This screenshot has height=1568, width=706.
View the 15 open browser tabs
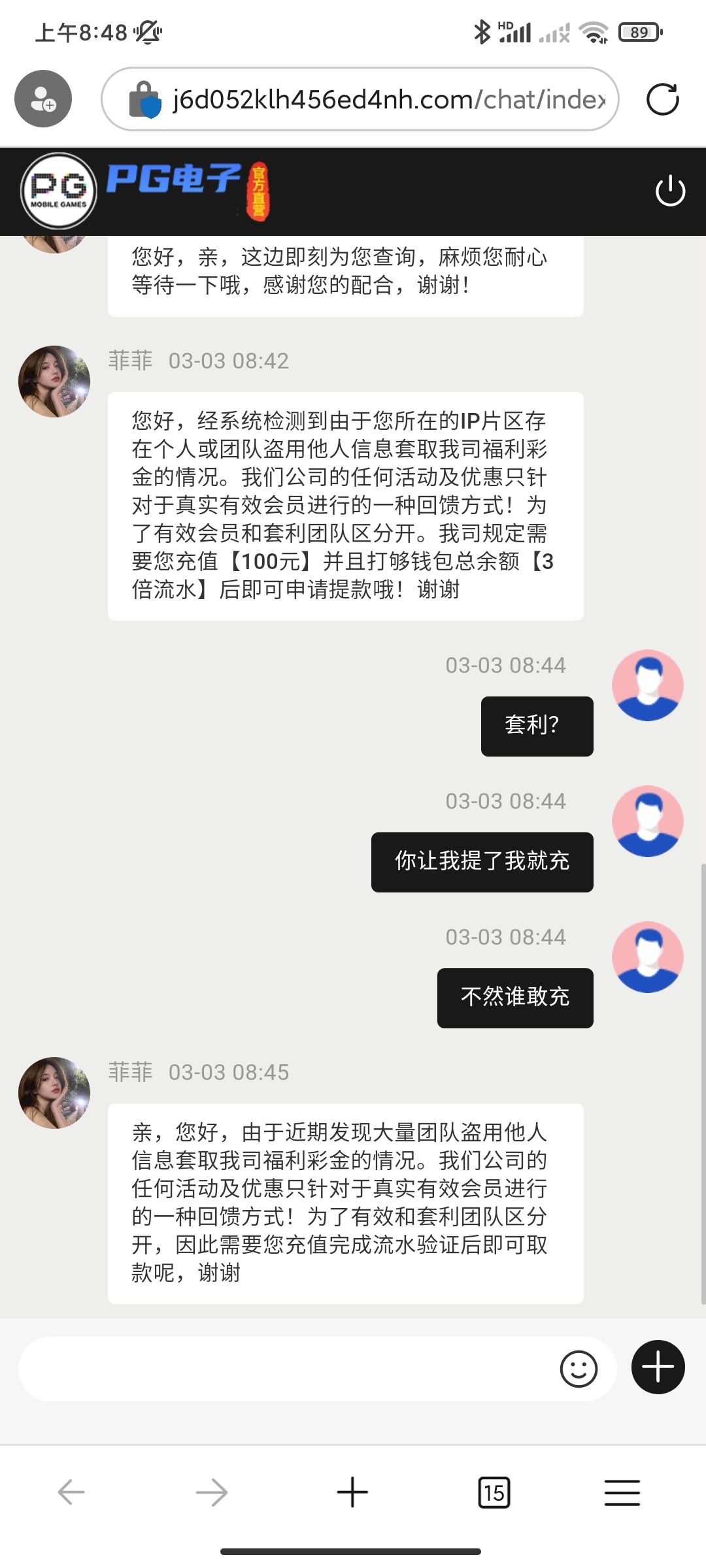[494, 1492]
